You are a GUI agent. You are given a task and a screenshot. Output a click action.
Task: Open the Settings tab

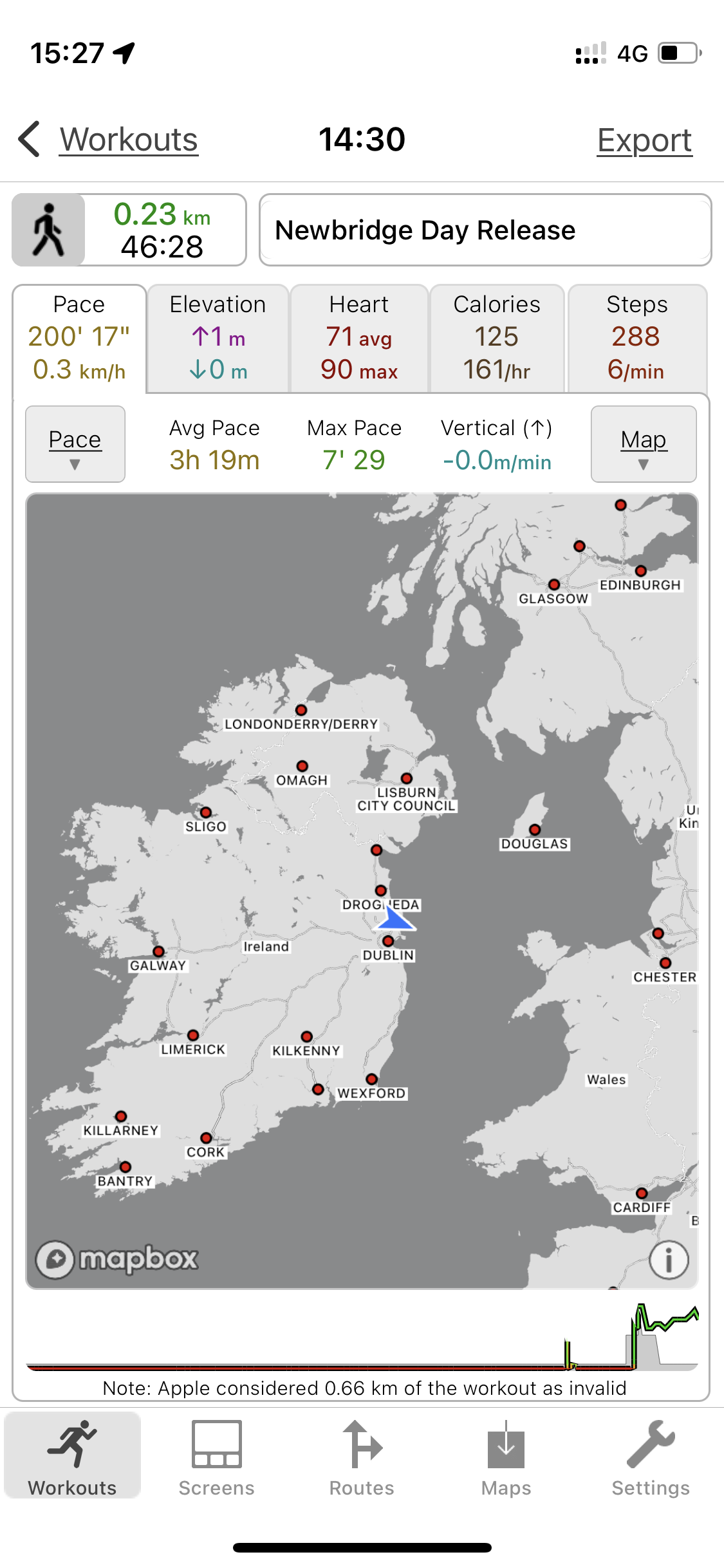pyautogui.click(x=651, y=1458)
